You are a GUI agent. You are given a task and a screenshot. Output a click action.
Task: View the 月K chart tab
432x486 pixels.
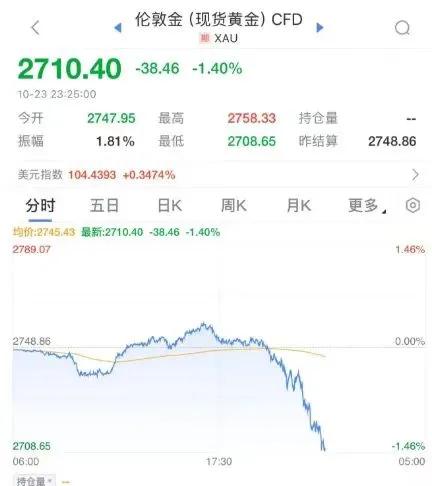pos(299,206)
